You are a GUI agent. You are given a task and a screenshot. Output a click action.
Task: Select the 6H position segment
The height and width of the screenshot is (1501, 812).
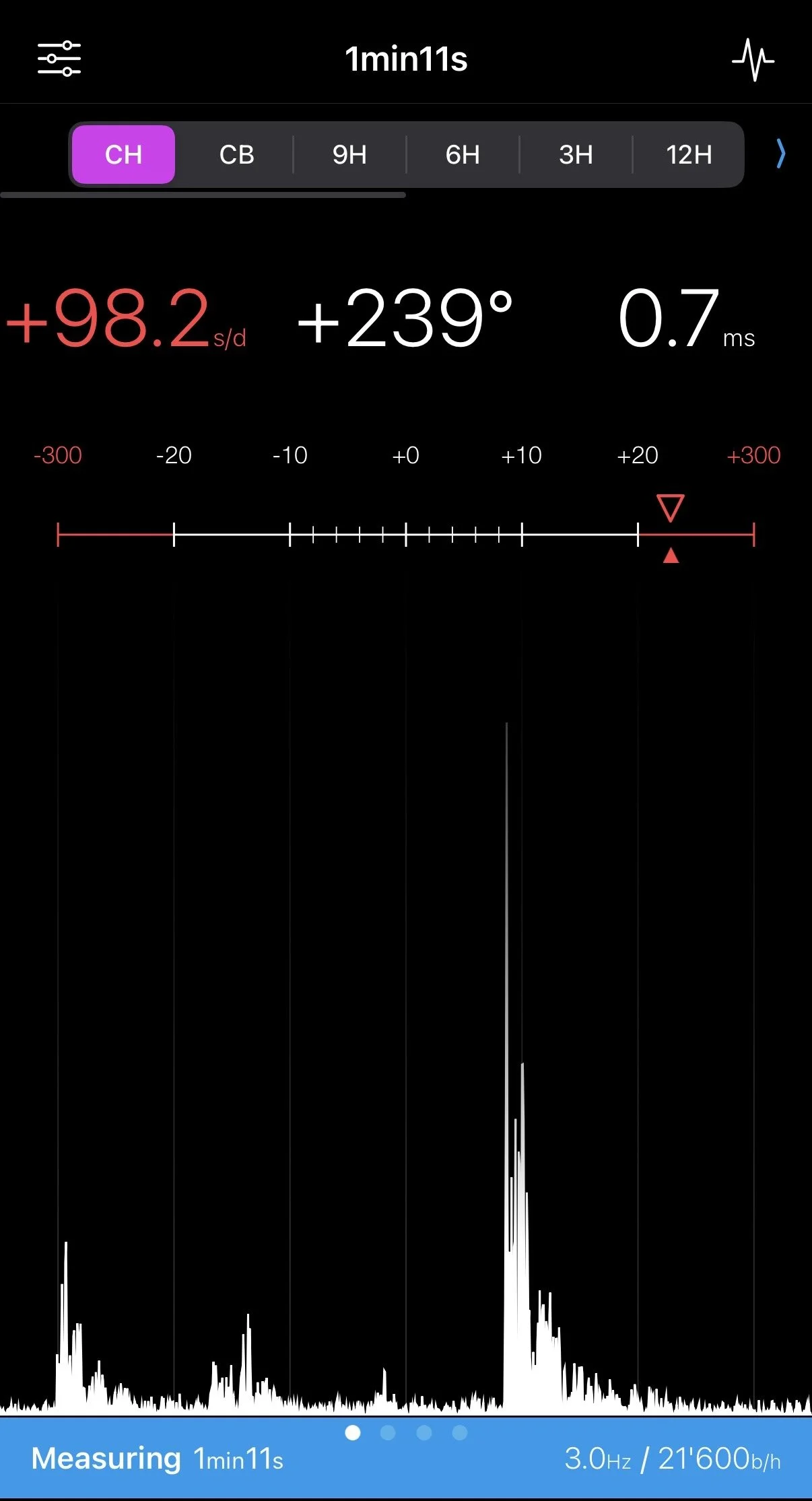click(463, 155)
